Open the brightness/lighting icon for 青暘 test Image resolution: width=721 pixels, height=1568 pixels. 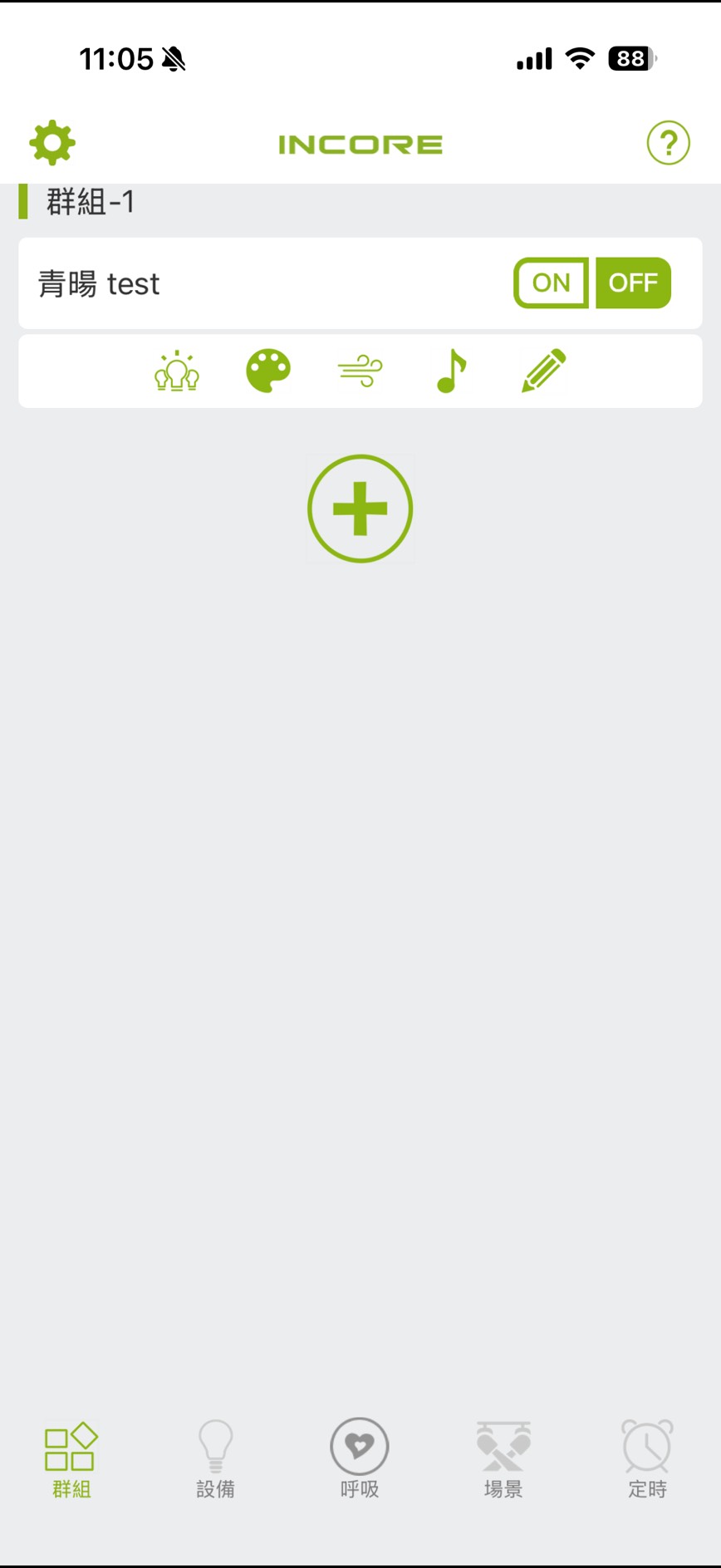[177, 371]
